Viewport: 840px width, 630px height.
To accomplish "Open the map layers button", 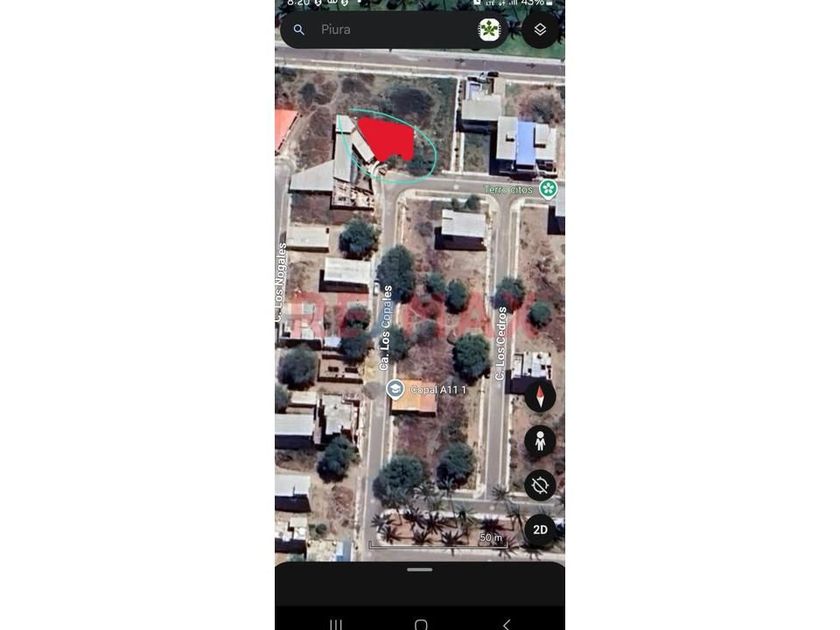I will (539, 30).
